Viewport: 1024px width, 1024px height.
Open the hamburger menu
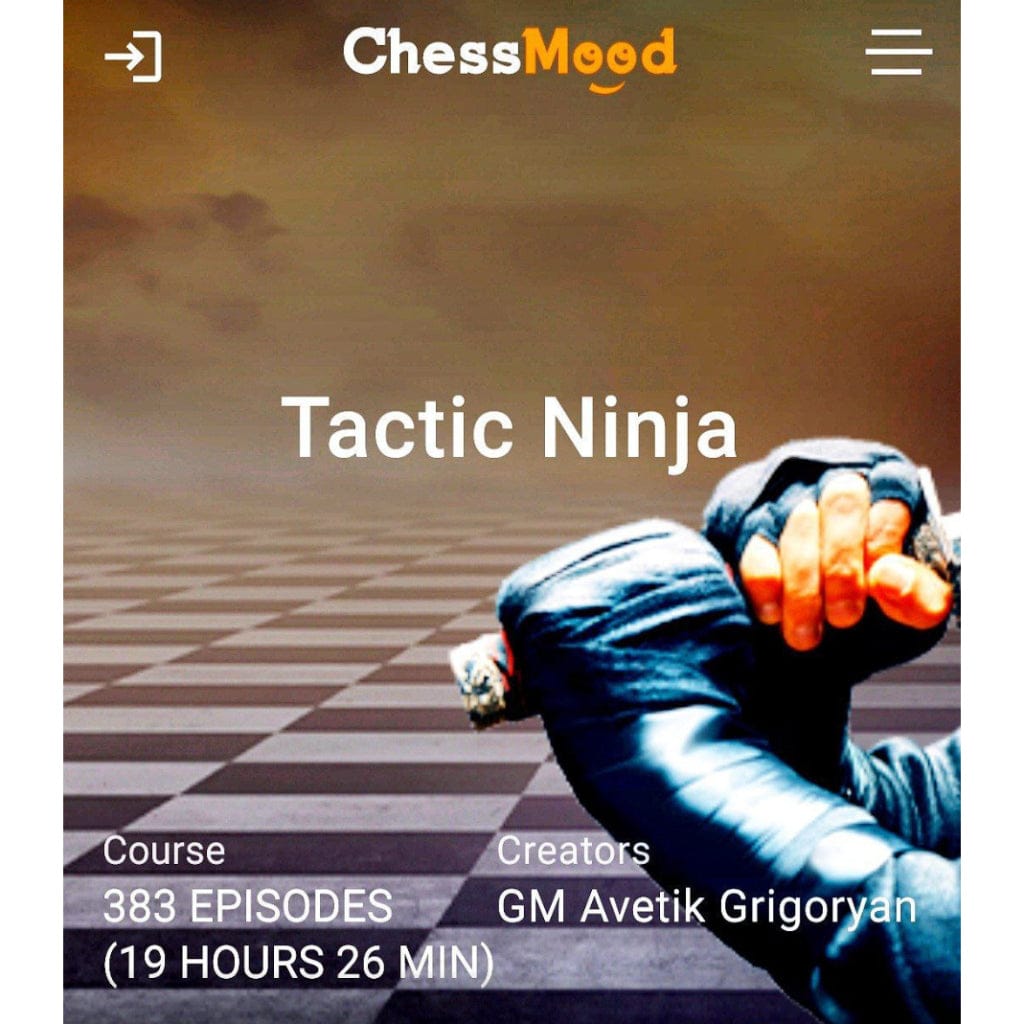[x=900, y=52]
